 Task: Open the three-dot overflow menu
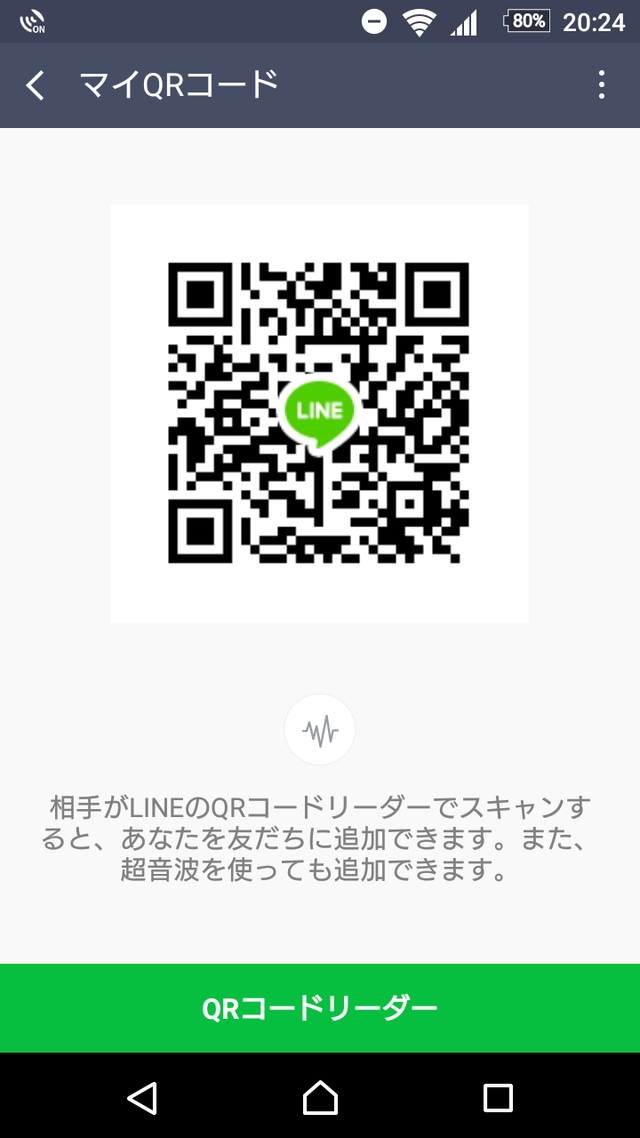point(601,85)
